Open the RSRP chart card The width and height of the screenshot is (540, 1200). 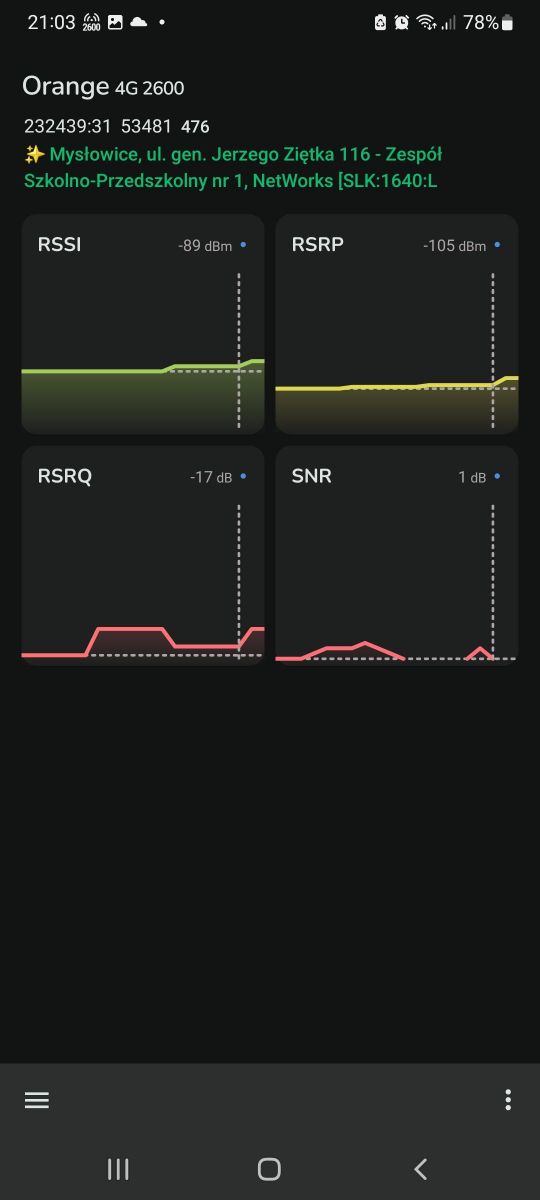(x=397, y=324)
